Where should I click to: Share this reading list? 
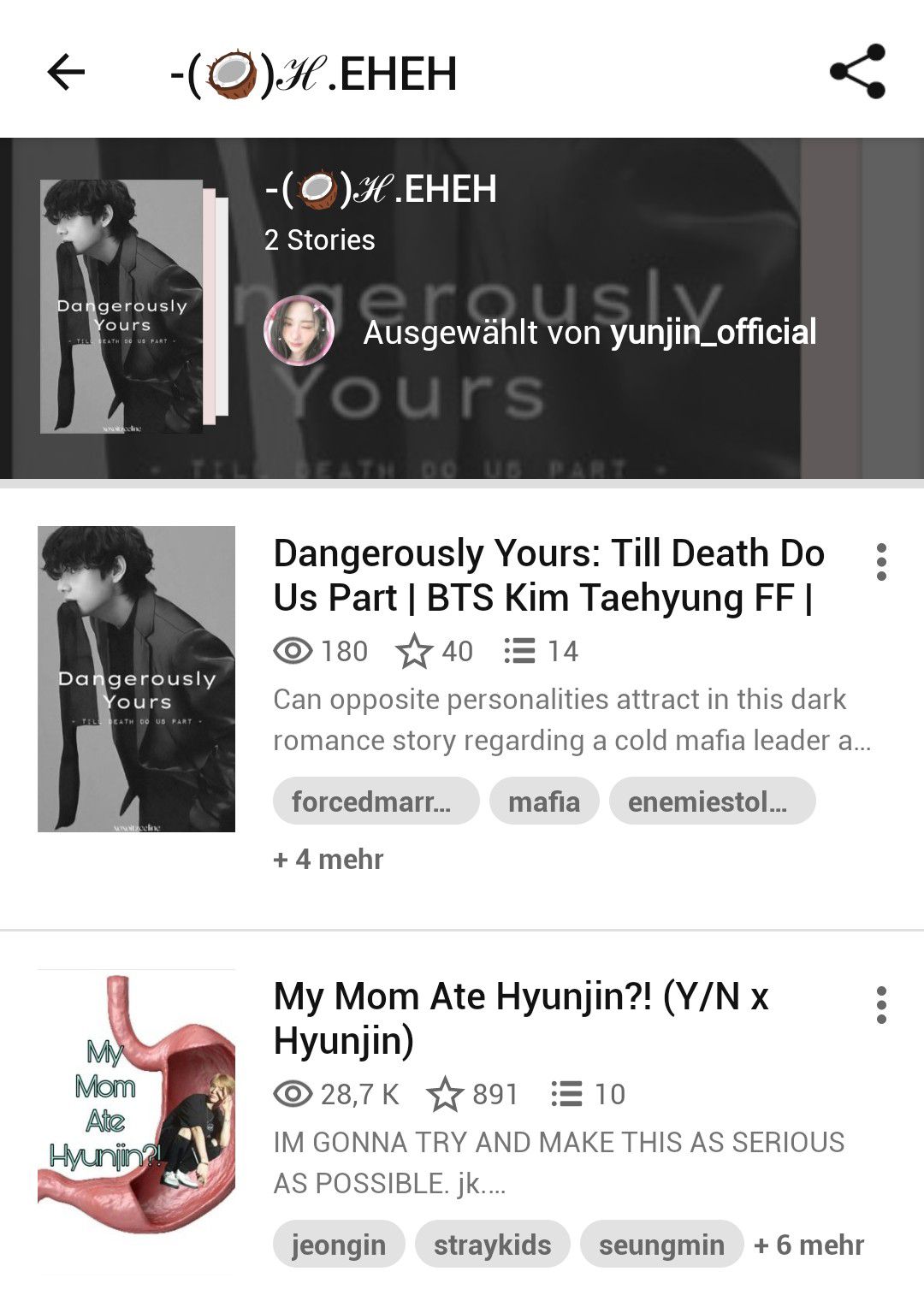point(856,72)
